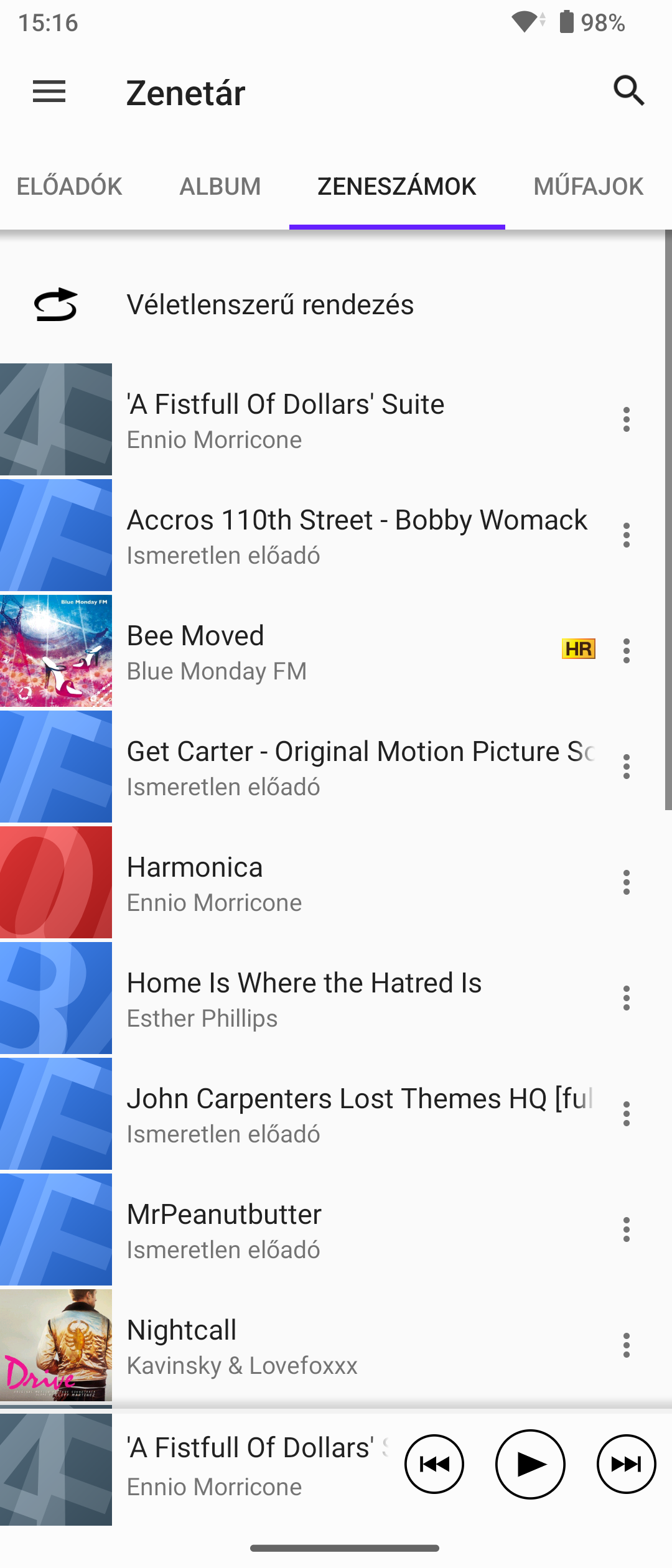Open the now playing album art
This screenshot has height=1568, width=672.
[x=56, y=1469]
